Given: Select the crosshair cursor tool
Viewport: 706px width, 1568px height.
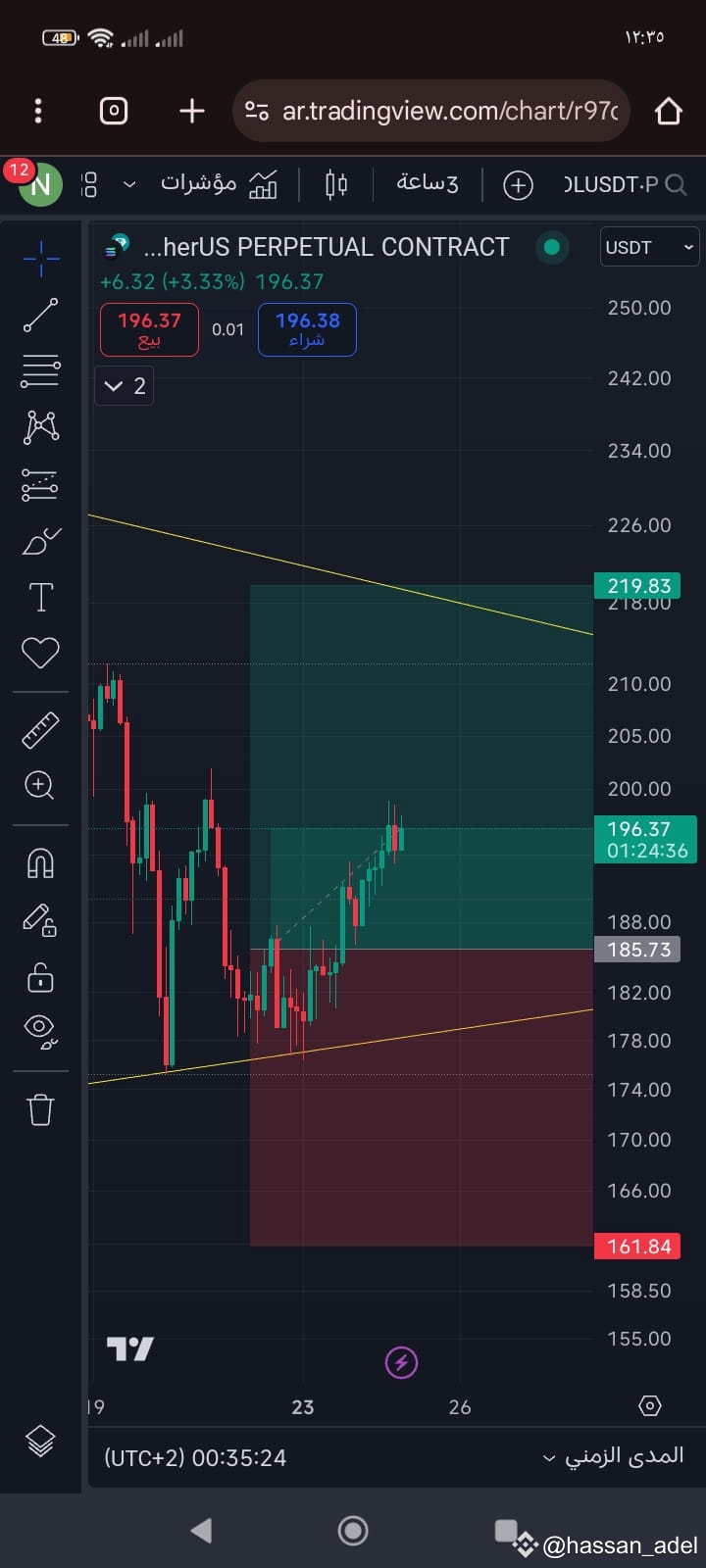Looking at the screenshot, I should click(40, 259).
